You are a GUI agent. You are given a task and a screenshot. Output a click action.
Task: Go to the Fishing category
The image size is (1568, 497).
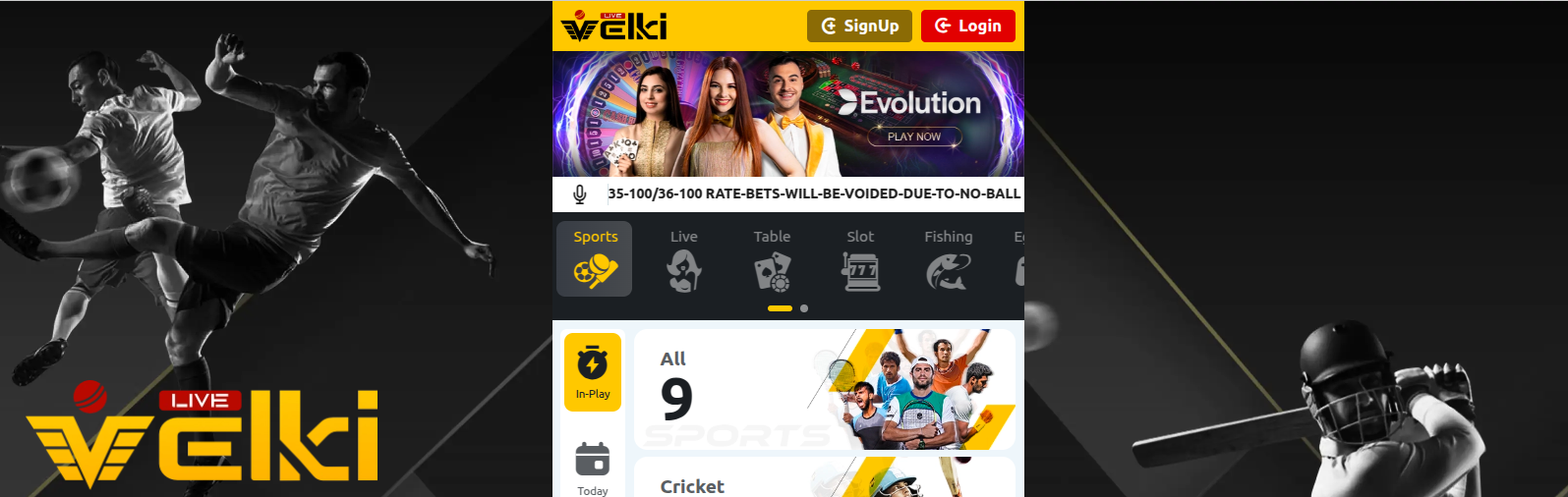point(948,259)
